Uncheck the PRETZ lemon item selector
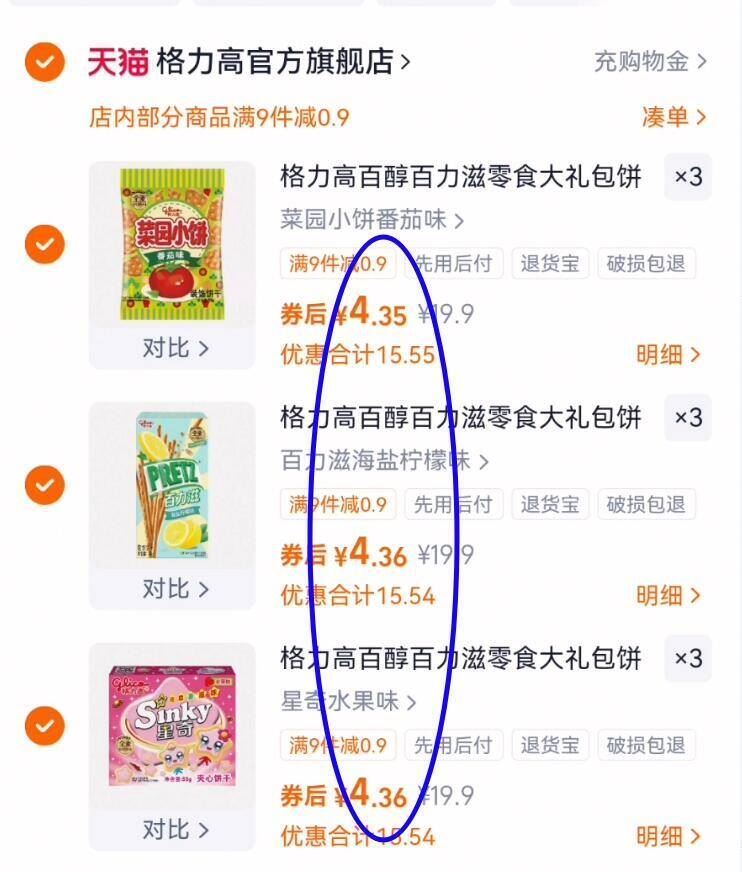Image resolution: width=742 pixels, height=872 pixels. point(41,482)
